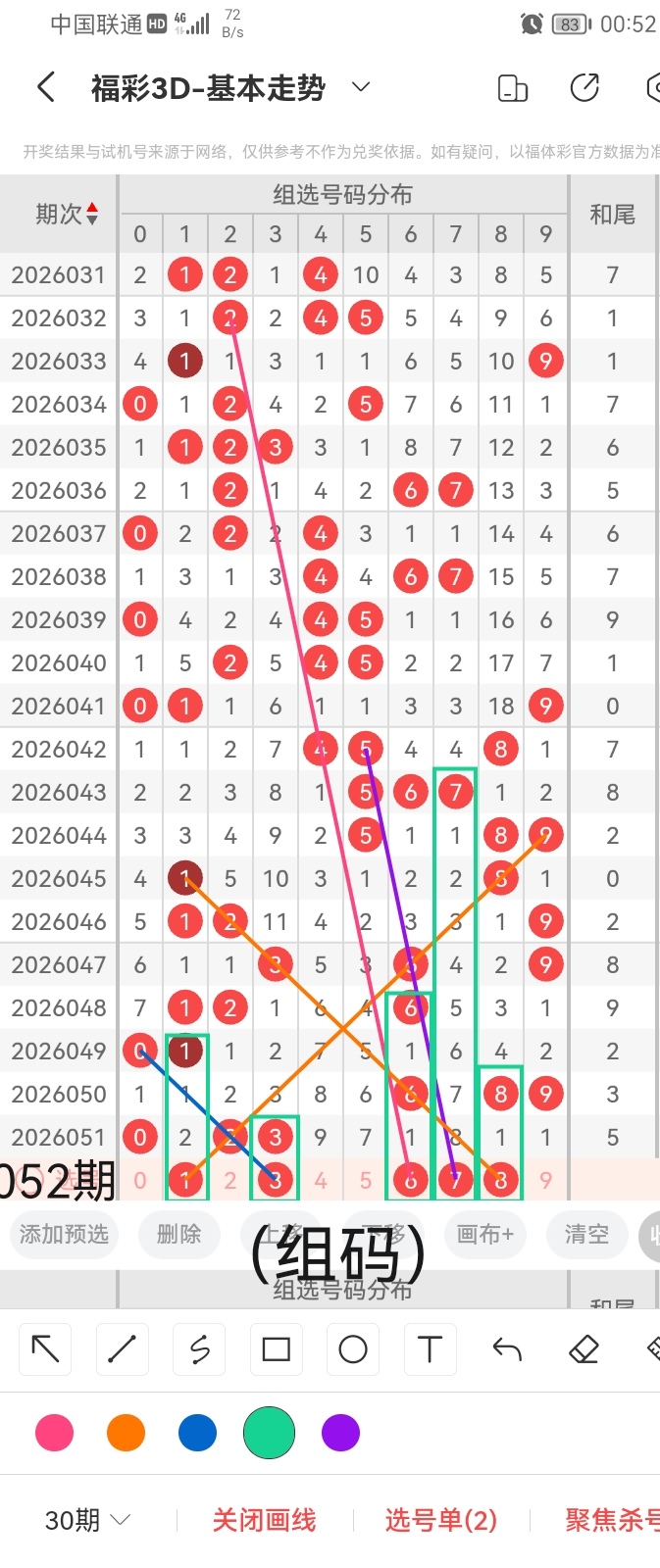Select the freehand curve tool
The height and width of the screenshot is (1568, 660).
click(199, 1349)
